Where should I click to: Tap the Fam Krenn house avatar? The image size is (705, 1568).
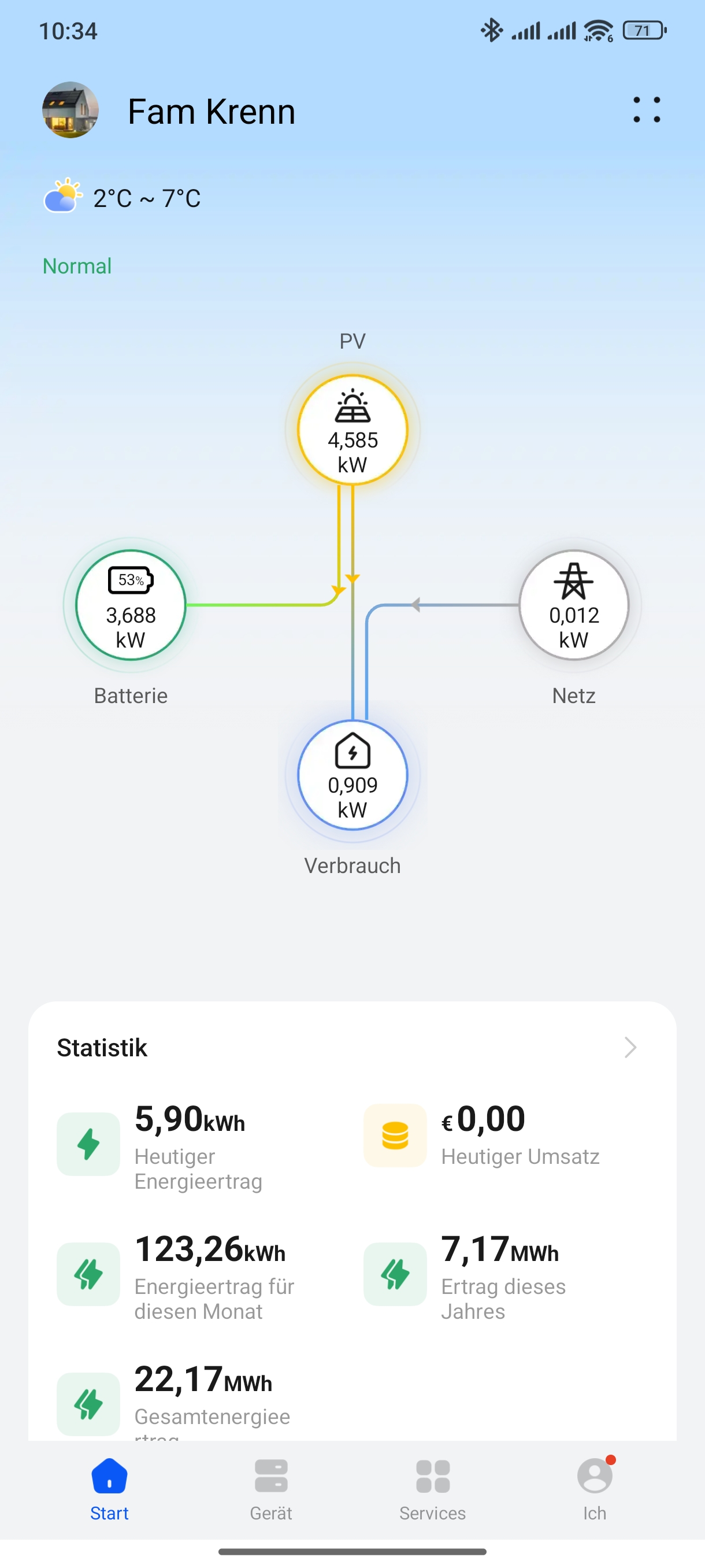[x=70, y=110]
